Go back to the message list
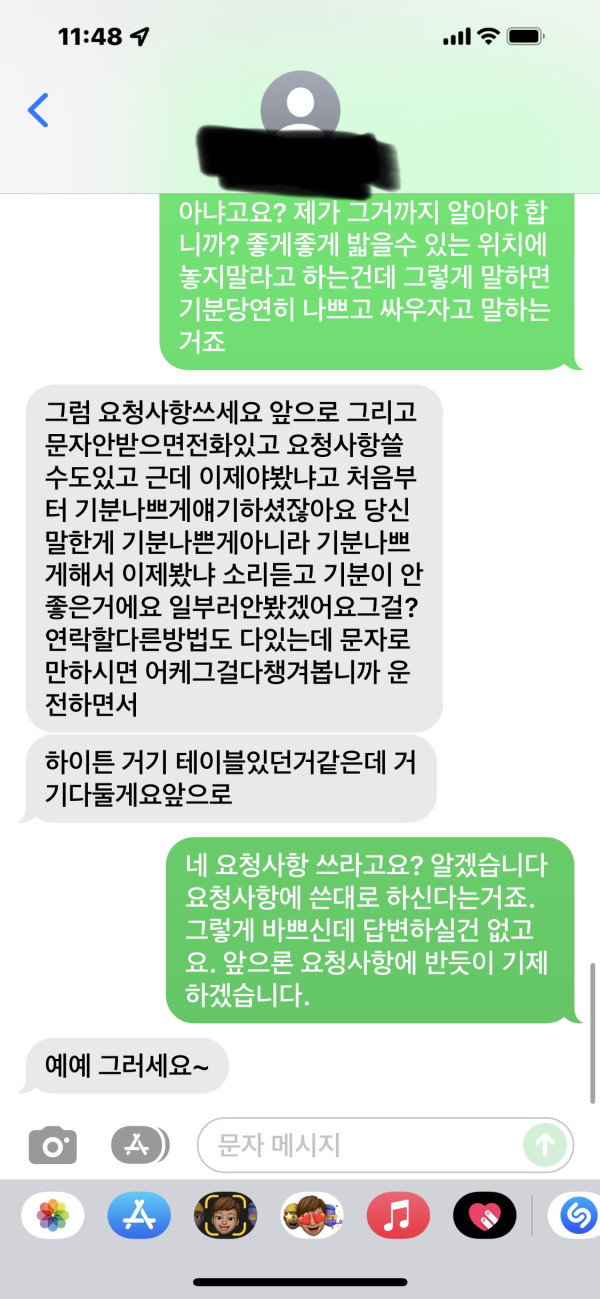 [38, 109]
